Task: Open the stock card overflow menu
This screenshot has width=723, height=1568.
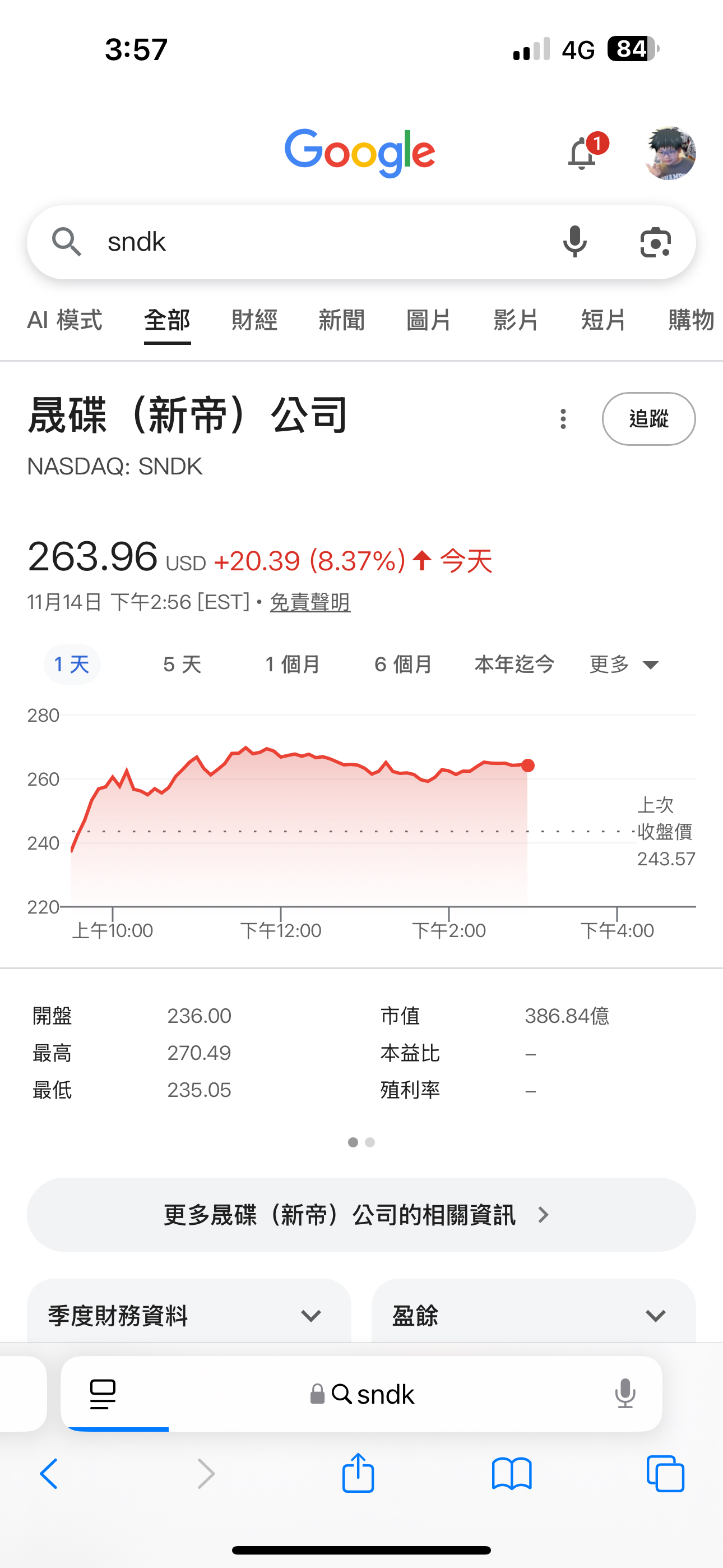Action: 564,419
